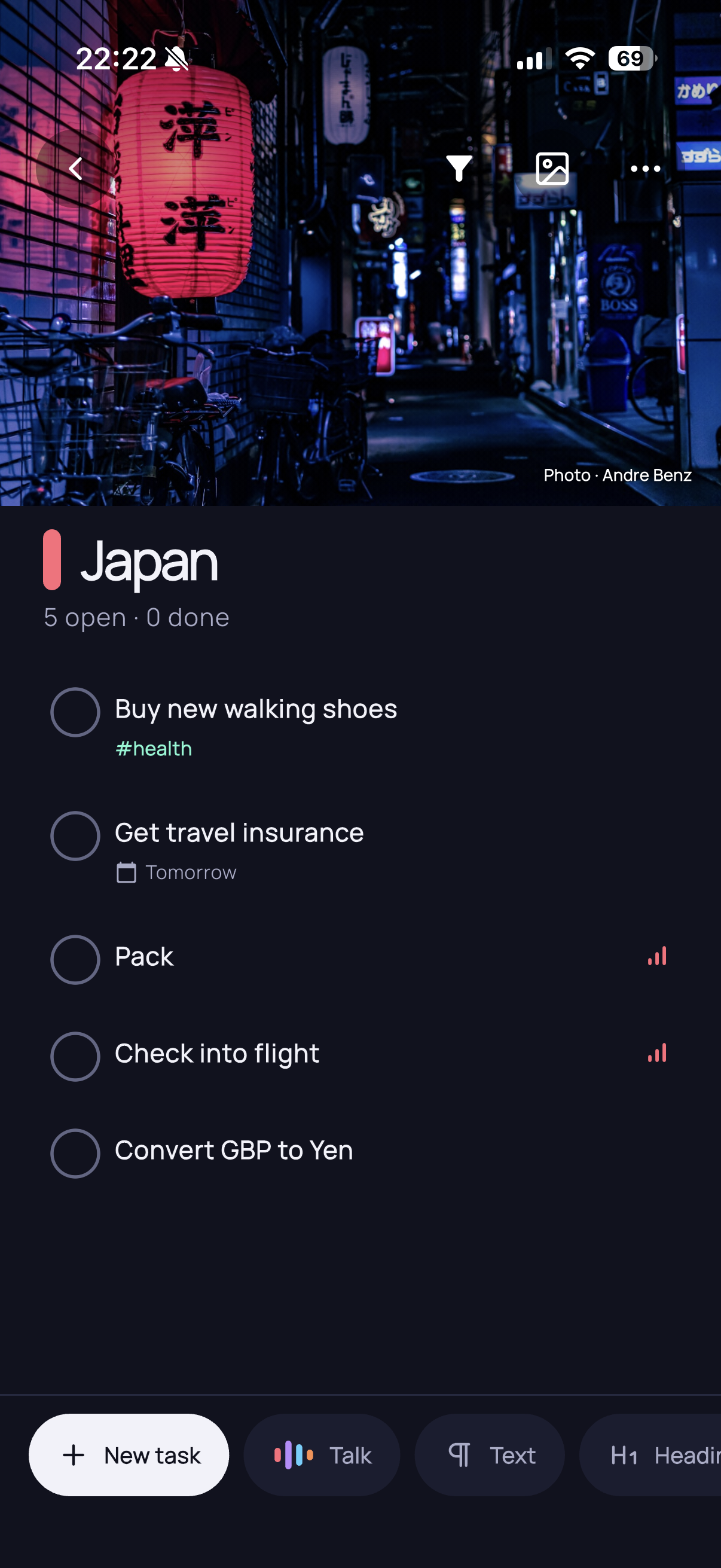721x1568 pixels.
Task: Start the Talk voice input
Action: point(322,1455)
